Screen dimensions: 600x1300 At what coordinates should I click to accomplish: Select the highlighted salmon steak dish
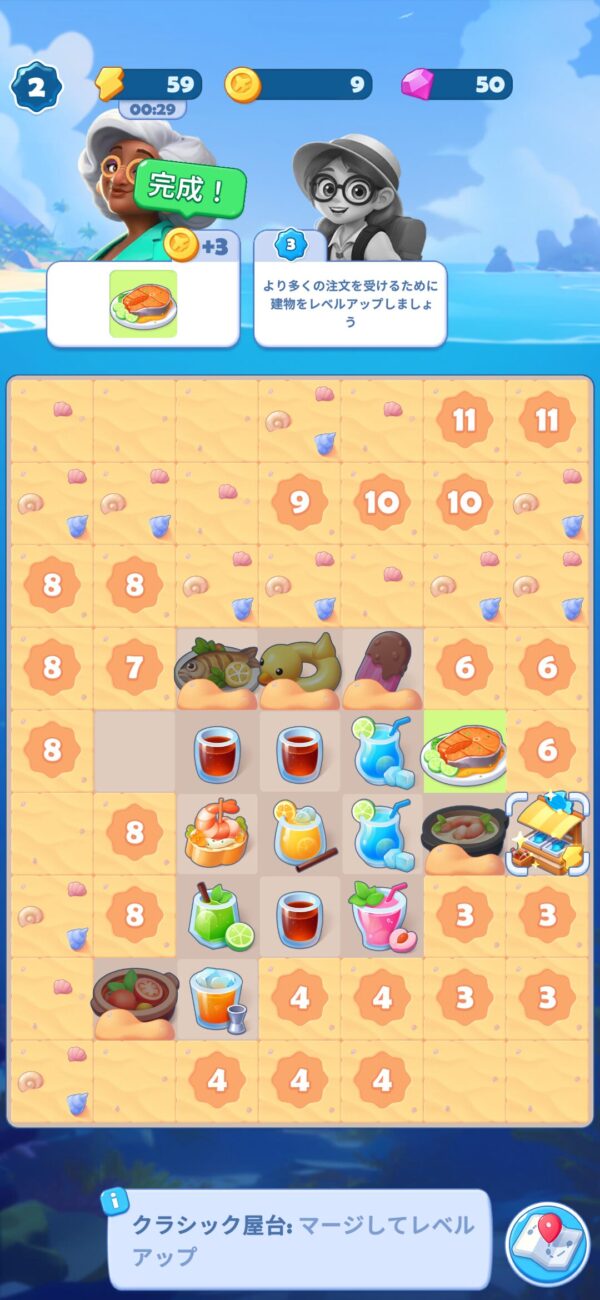tap(464, 751)
